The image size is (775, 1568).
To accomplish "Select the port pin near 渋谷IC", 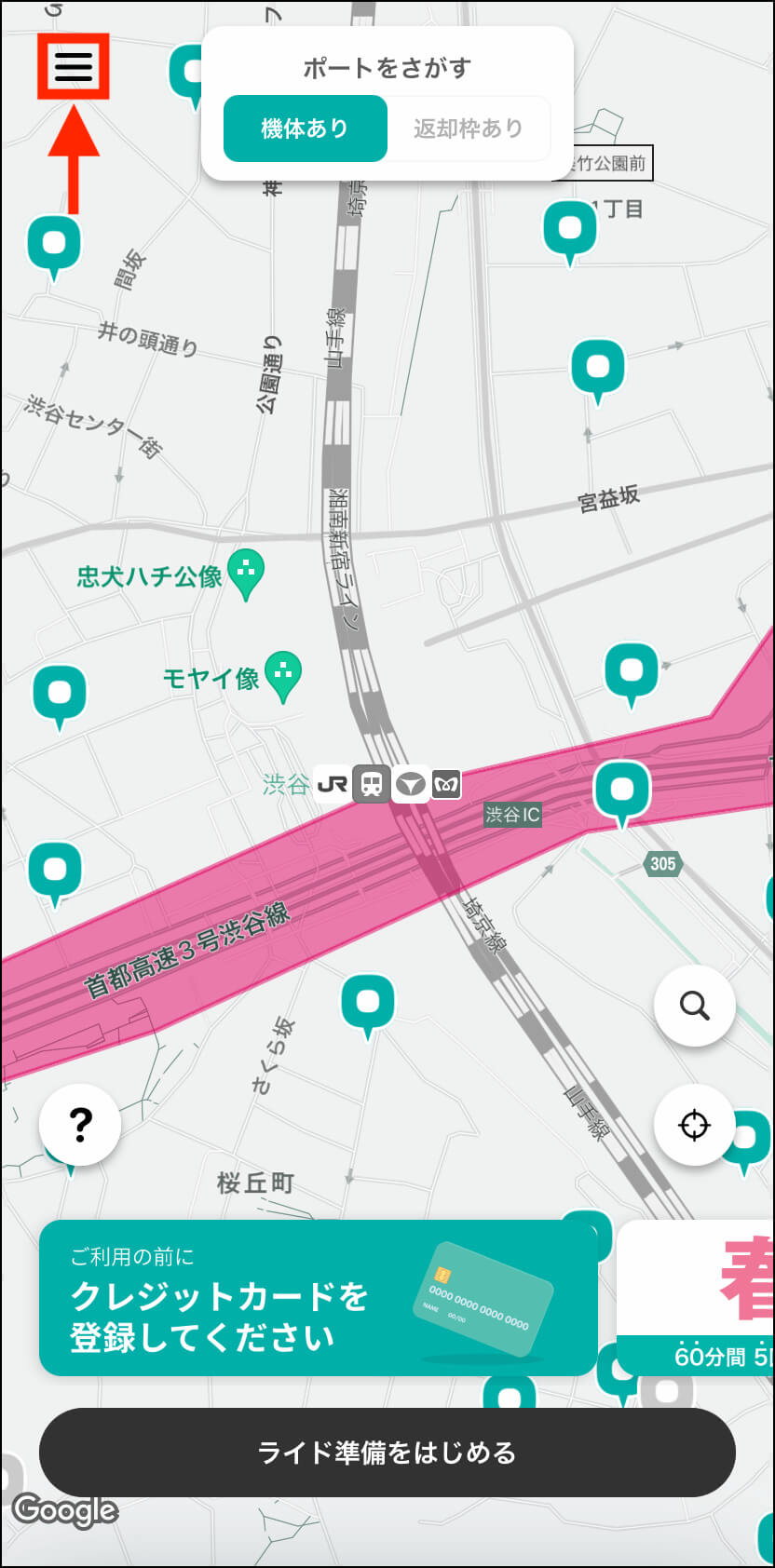I will coord(621,794).
